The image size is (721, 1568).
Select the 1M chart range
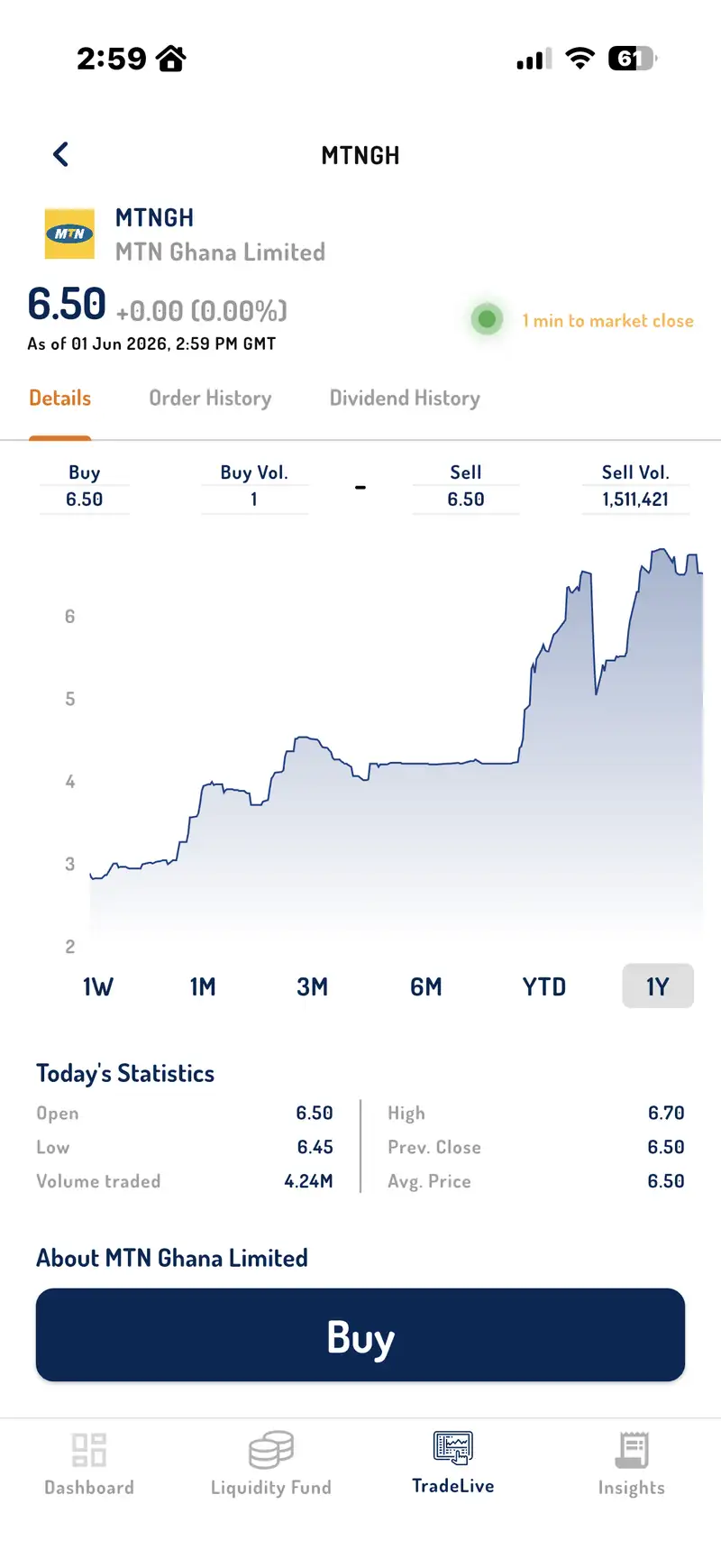click(203, 986)
